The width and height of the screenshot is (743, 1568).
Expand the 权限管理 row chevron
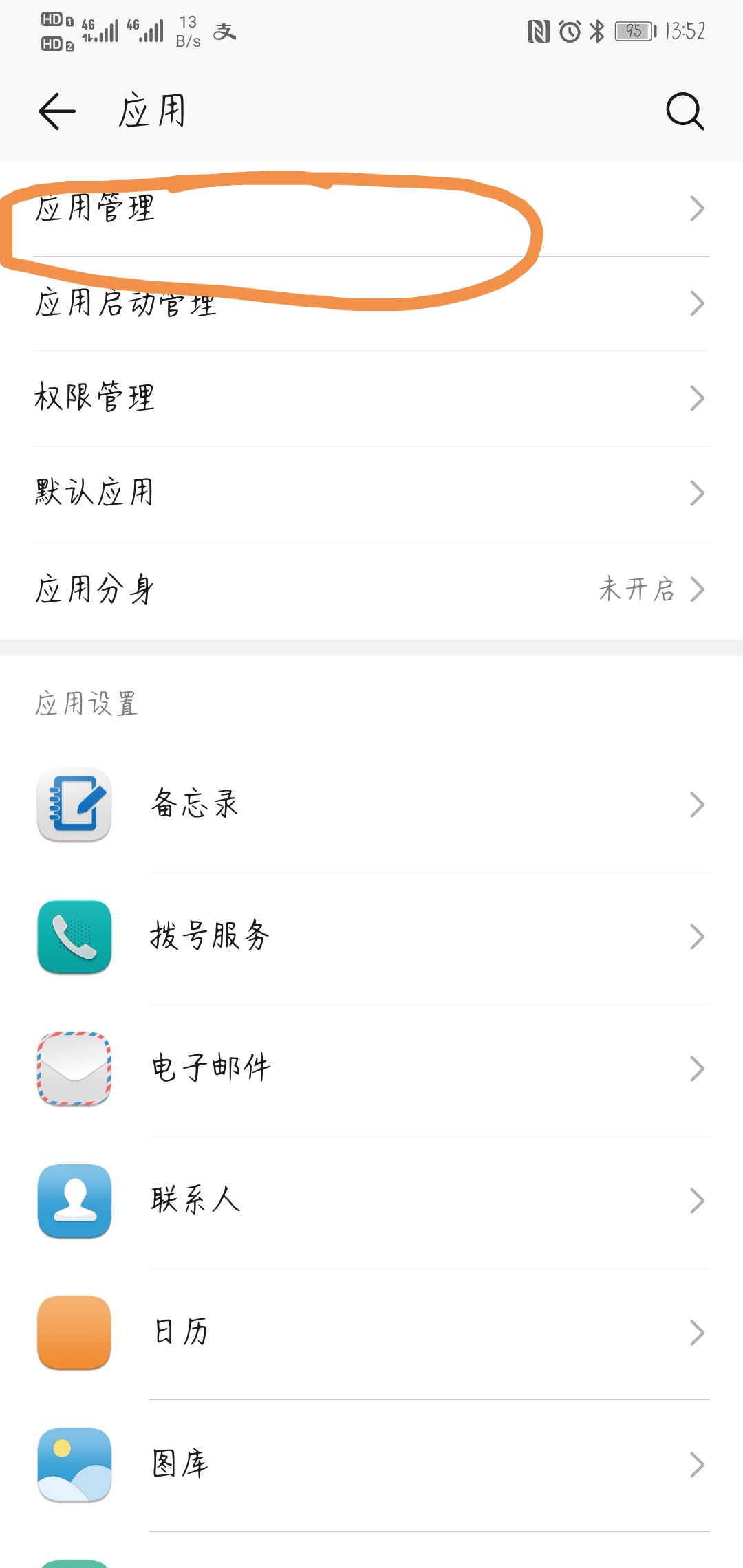pyautogui.click(x=698, y=398)
